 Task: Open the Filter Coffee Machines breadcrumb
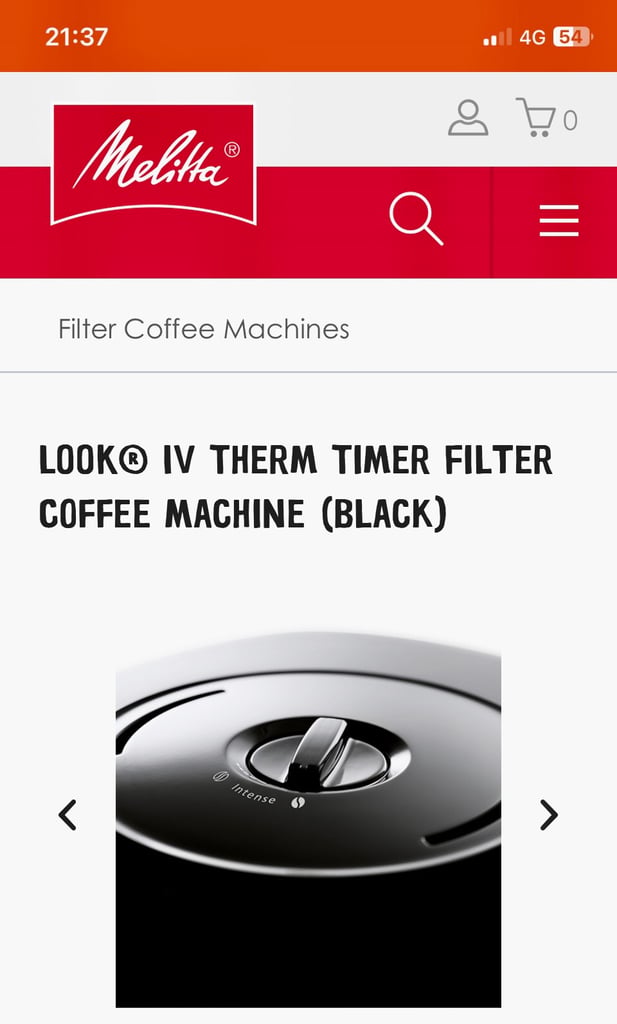[204, 329]
